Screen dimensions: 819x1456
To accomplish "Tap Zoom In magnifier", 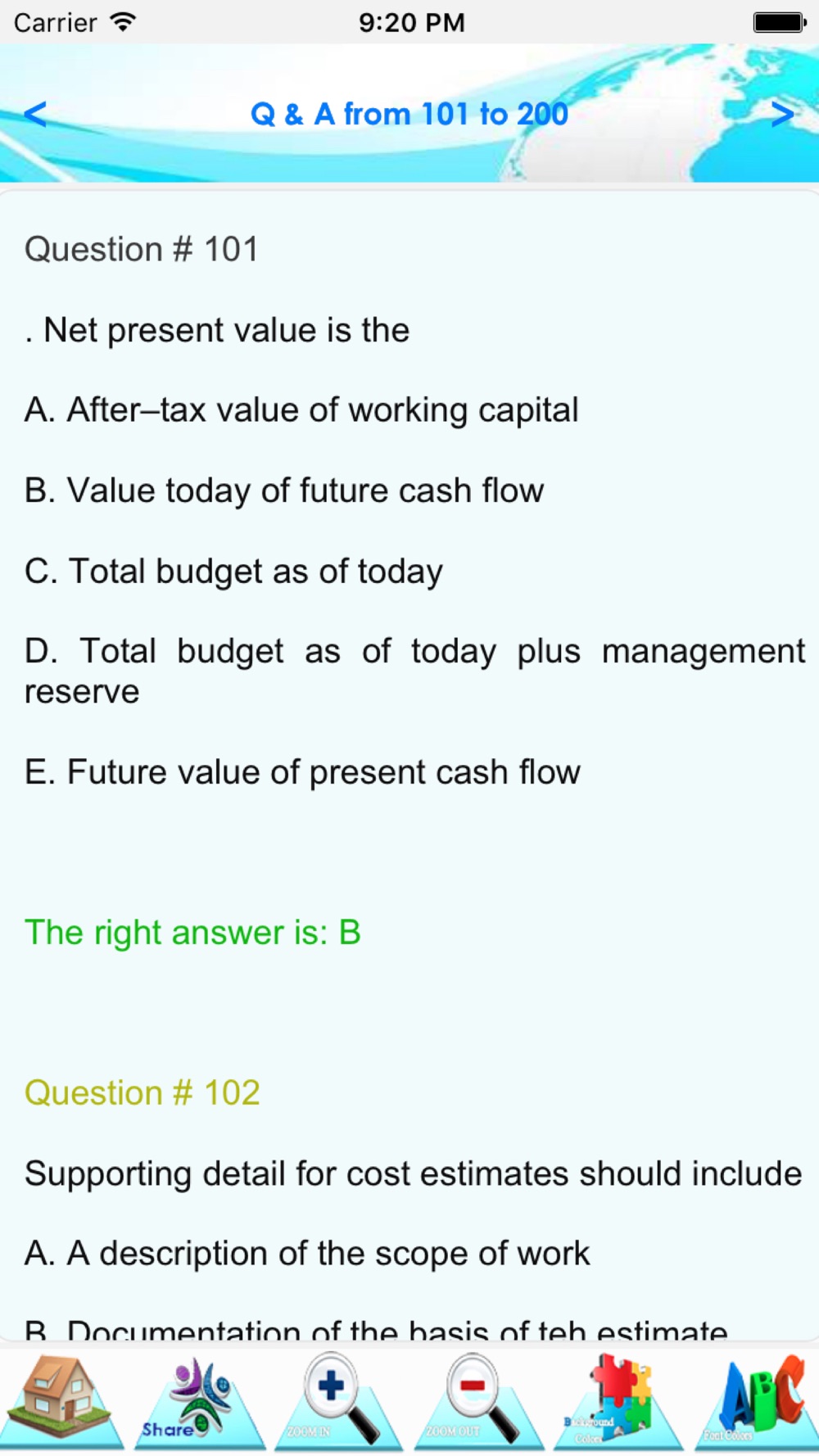I will pos(337,1401).
